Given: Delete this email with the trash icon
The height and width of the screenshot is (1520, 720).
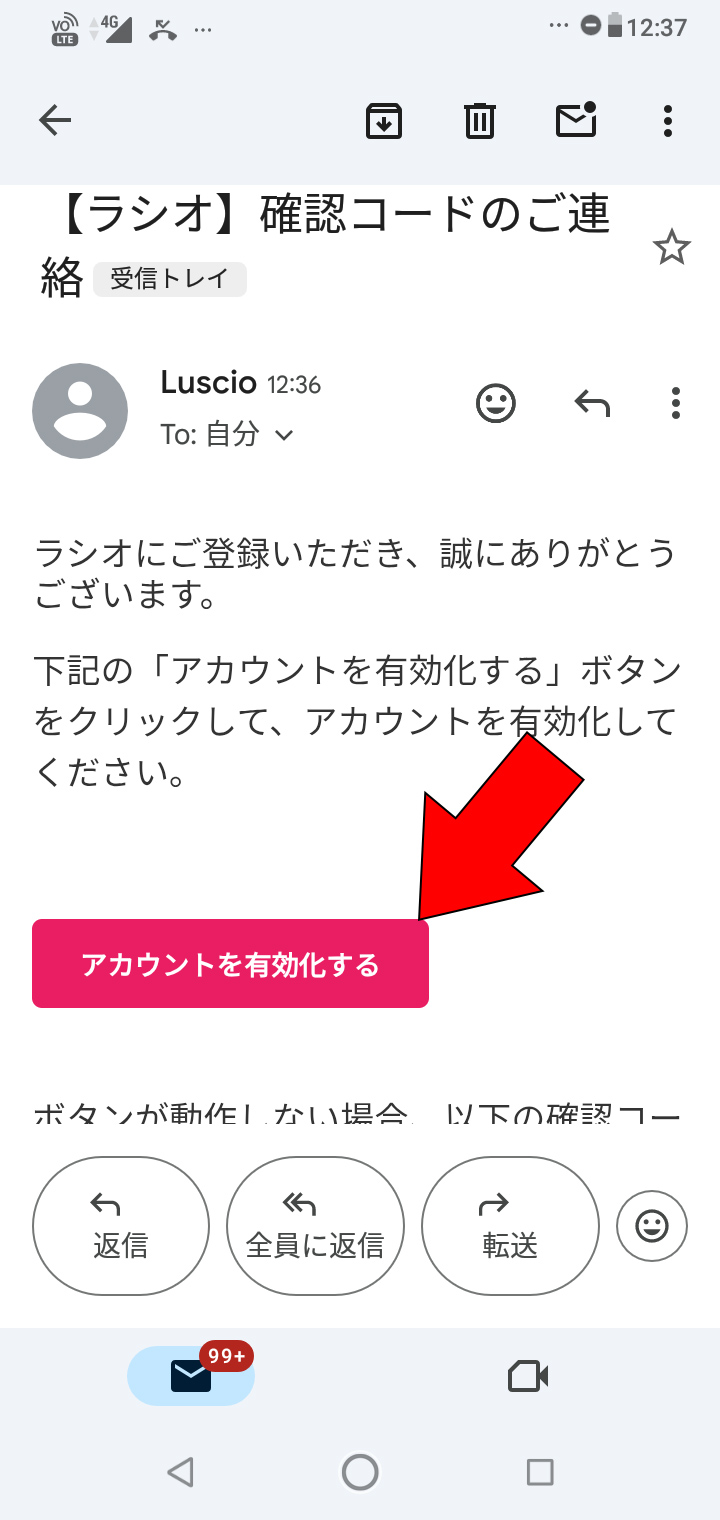Looking at the screenshot, I should (480, 121).
